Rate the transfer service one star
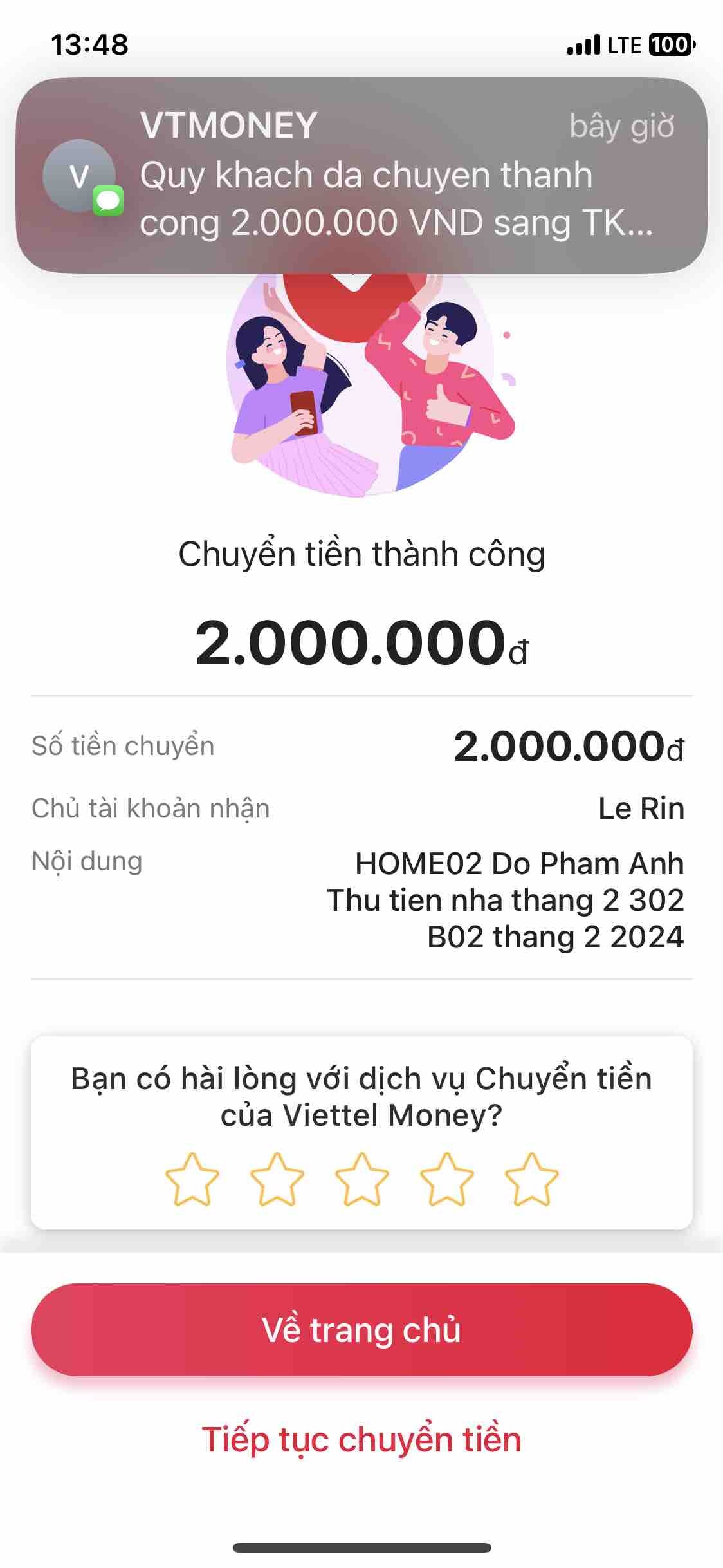The height and width of the screenshot is (1568, 723). (192, 1179)
